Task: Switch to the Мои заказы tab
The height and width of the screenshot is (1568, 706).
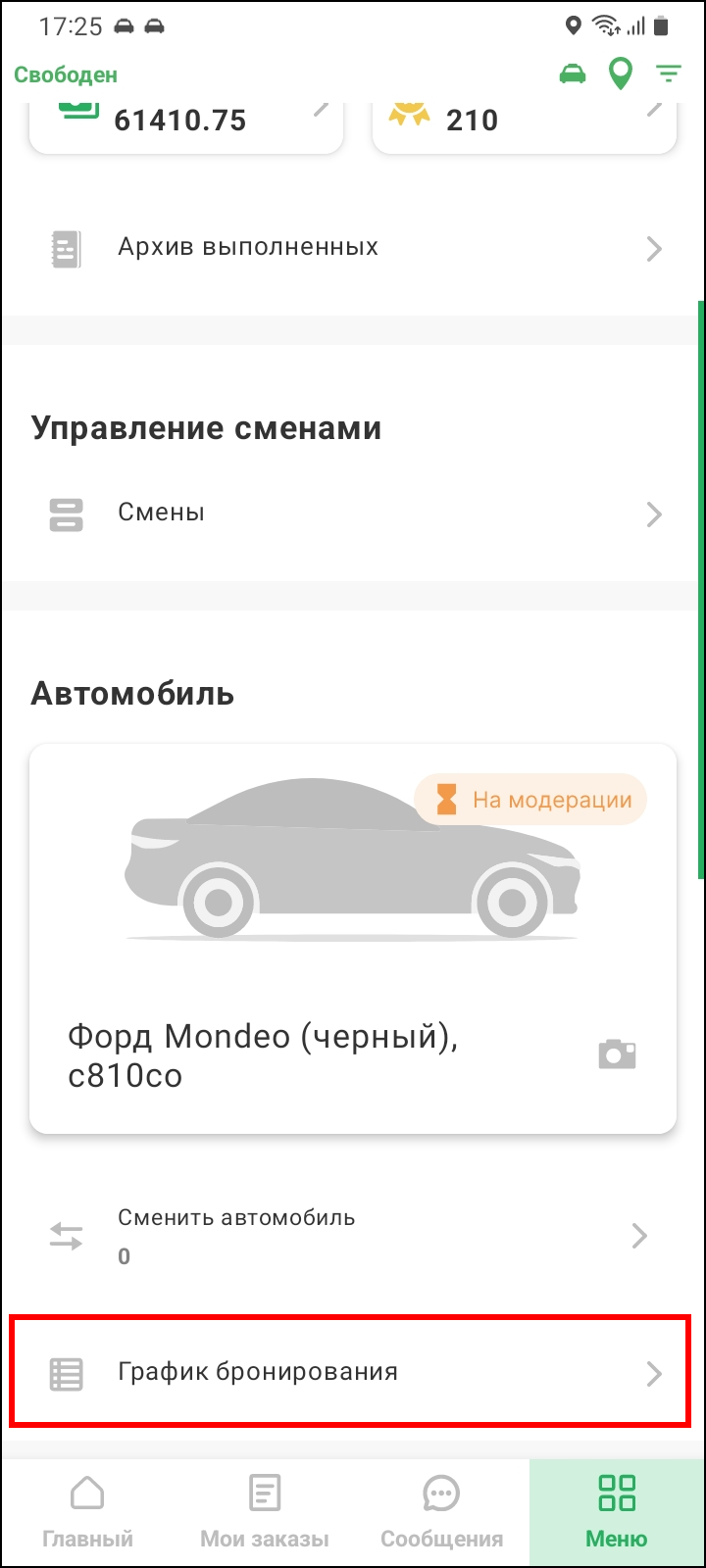Action: click(265, 1512)
